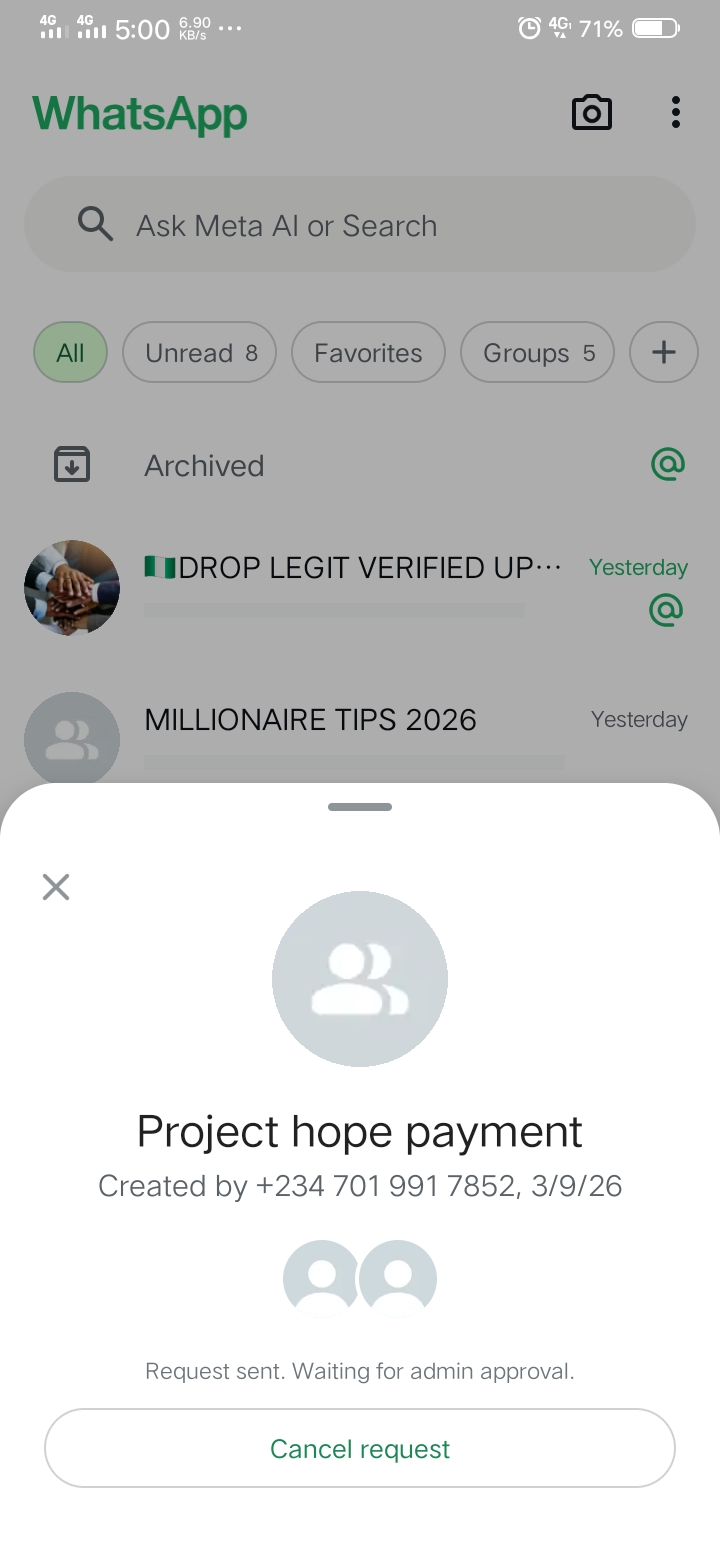Add a new chat list filter

point(664,353)
